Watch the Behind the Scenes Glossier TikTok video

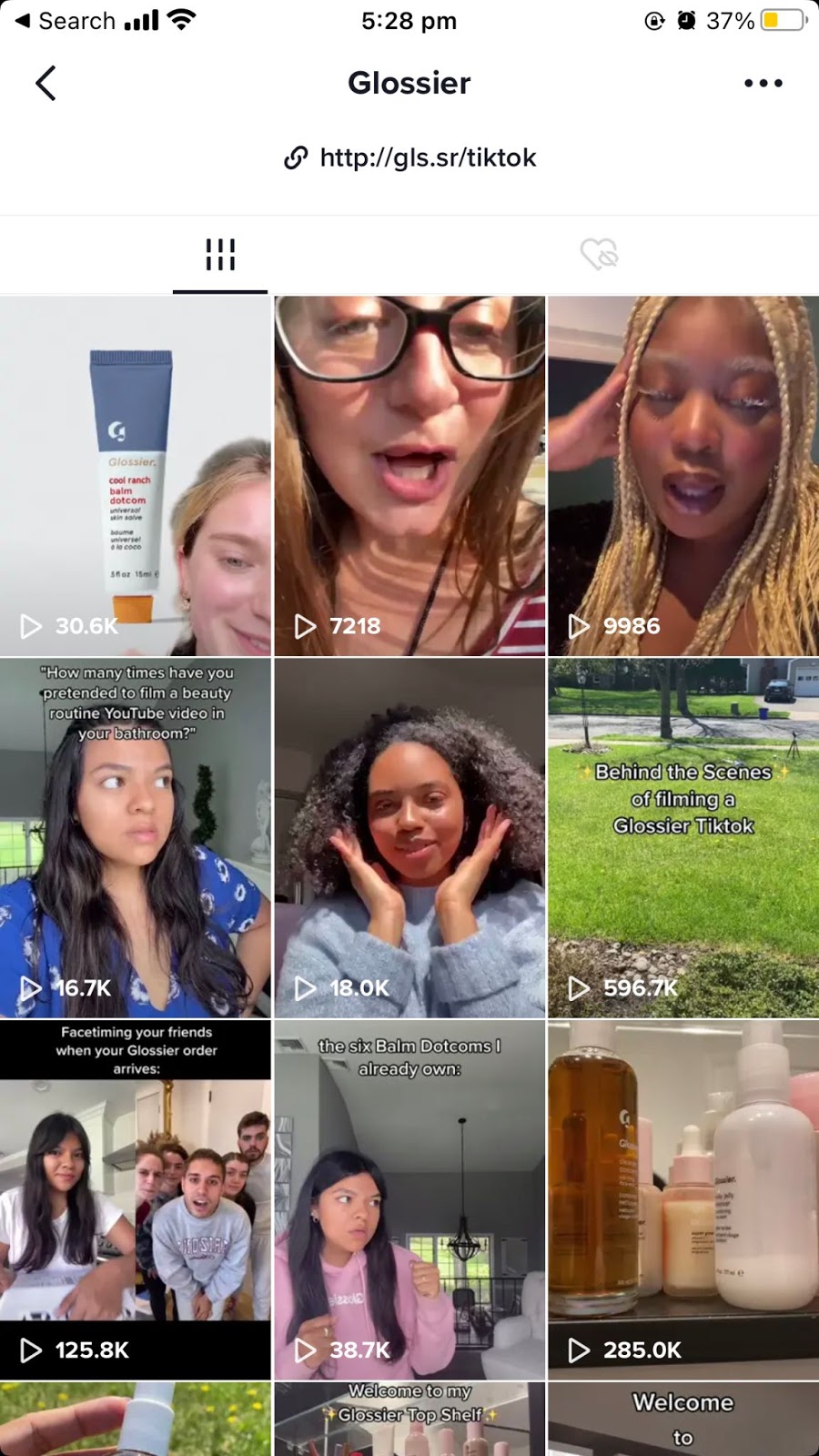[683, 837]
